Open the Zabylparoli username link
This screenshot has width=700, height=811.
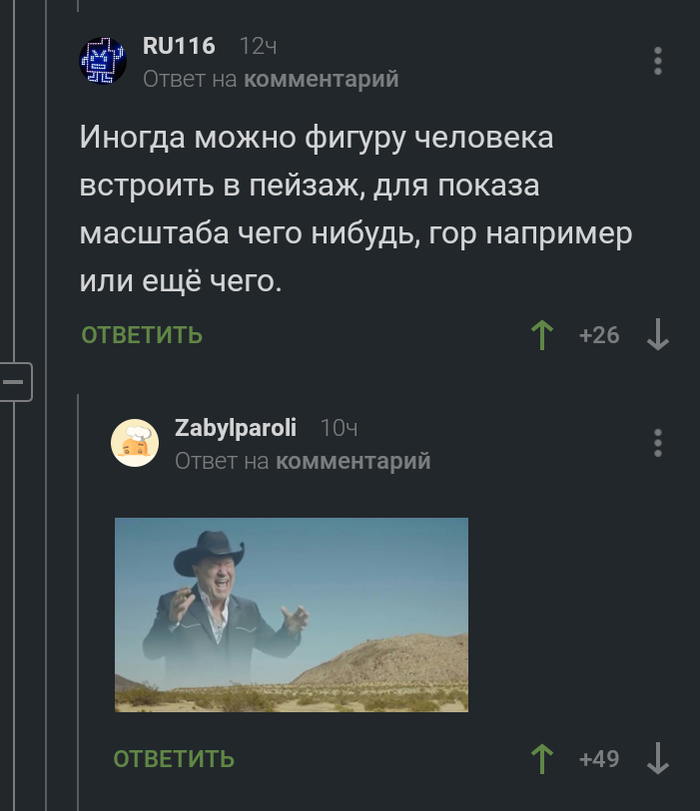[235, 428]
